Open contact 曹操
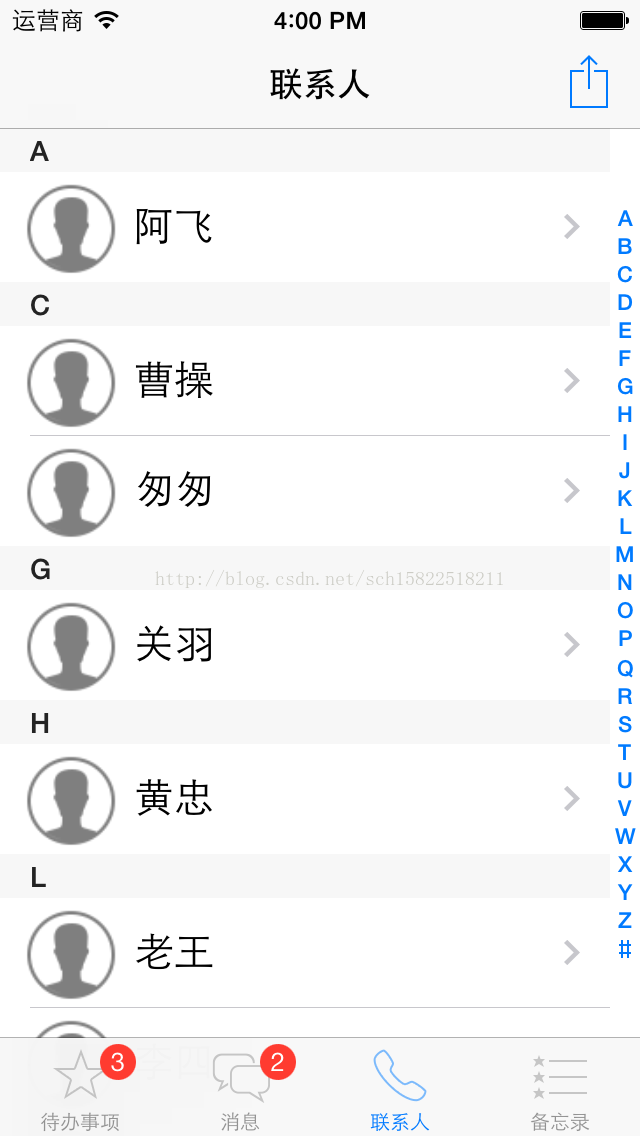640x1136 pixels. pos(304,381)
